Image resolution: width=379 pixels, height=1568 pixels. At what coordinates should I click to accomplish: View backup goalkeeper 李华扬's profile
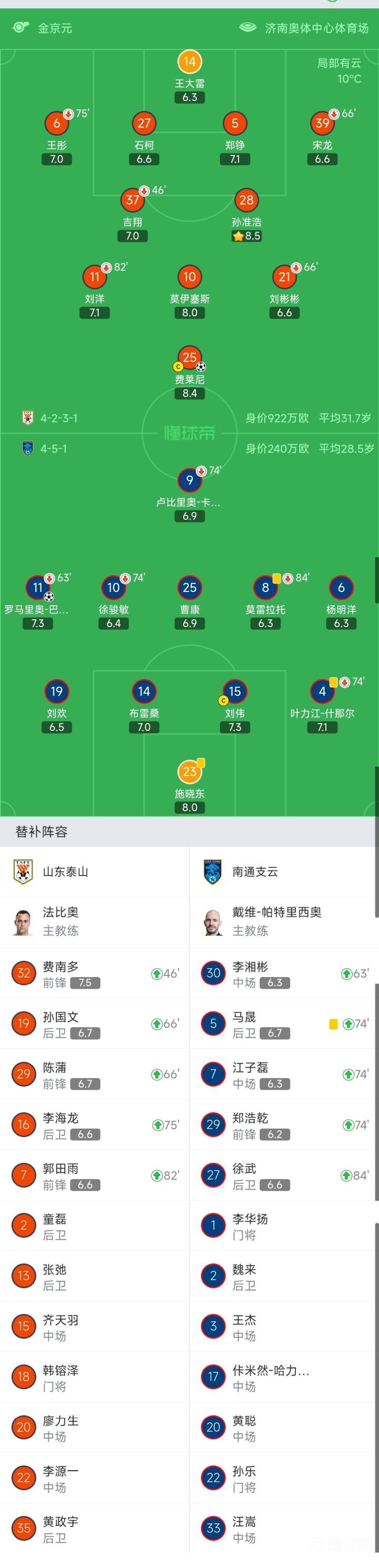tap(284, 1225)
